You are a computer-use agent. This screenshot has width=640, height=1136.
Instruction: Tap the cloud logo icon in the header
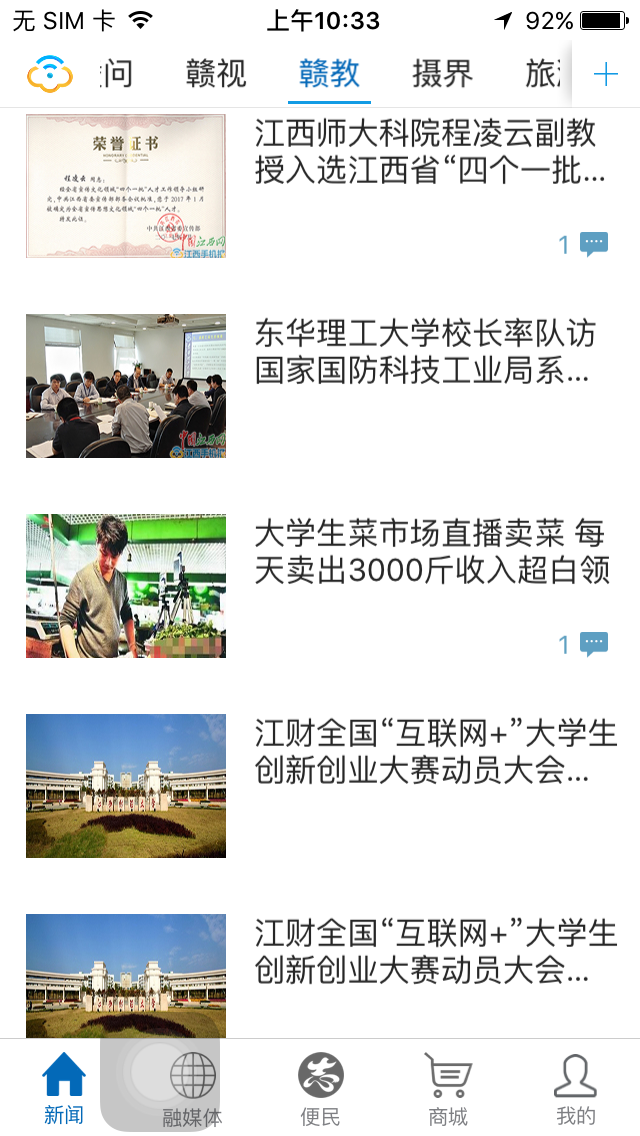pos(50,74)
